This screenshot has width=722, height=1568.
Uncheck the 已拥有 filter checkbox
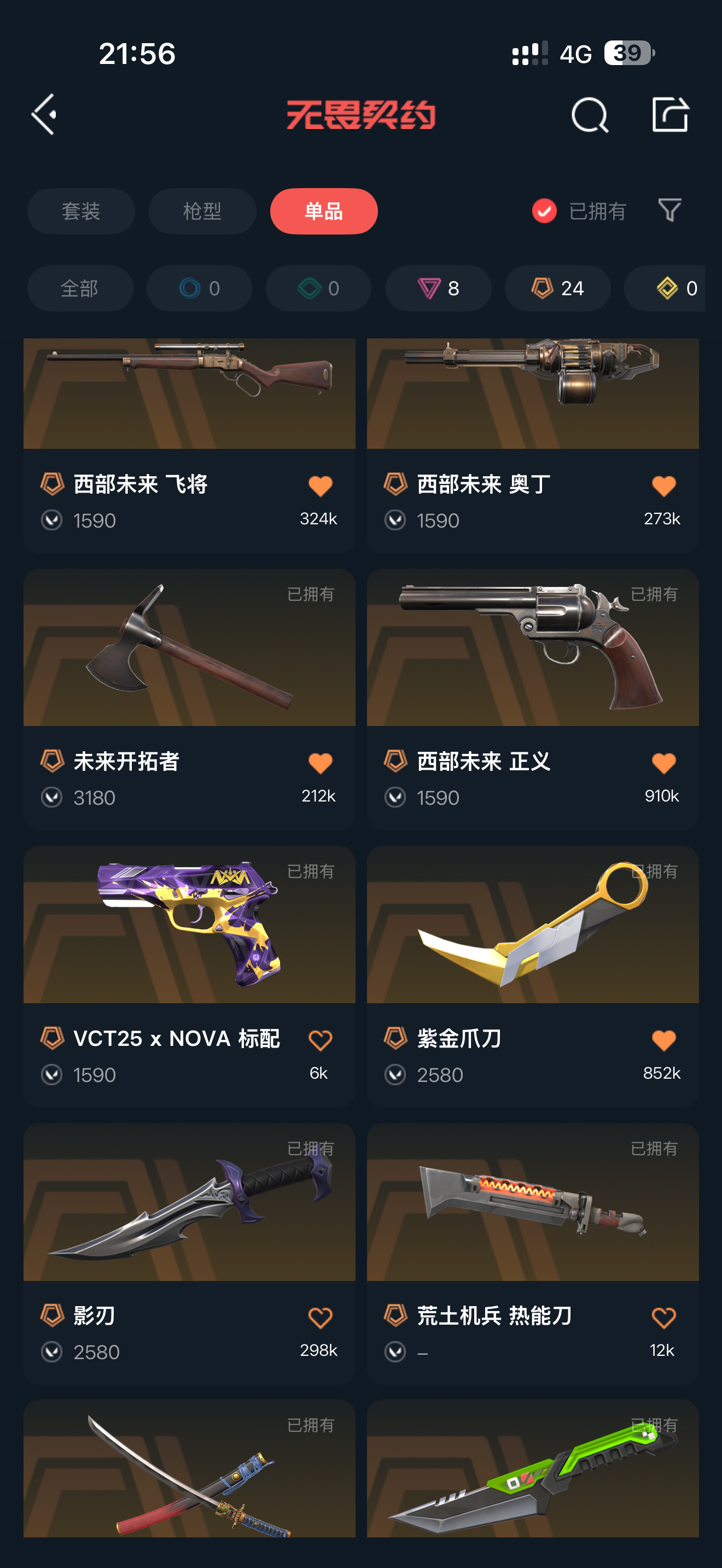[544, 211]
